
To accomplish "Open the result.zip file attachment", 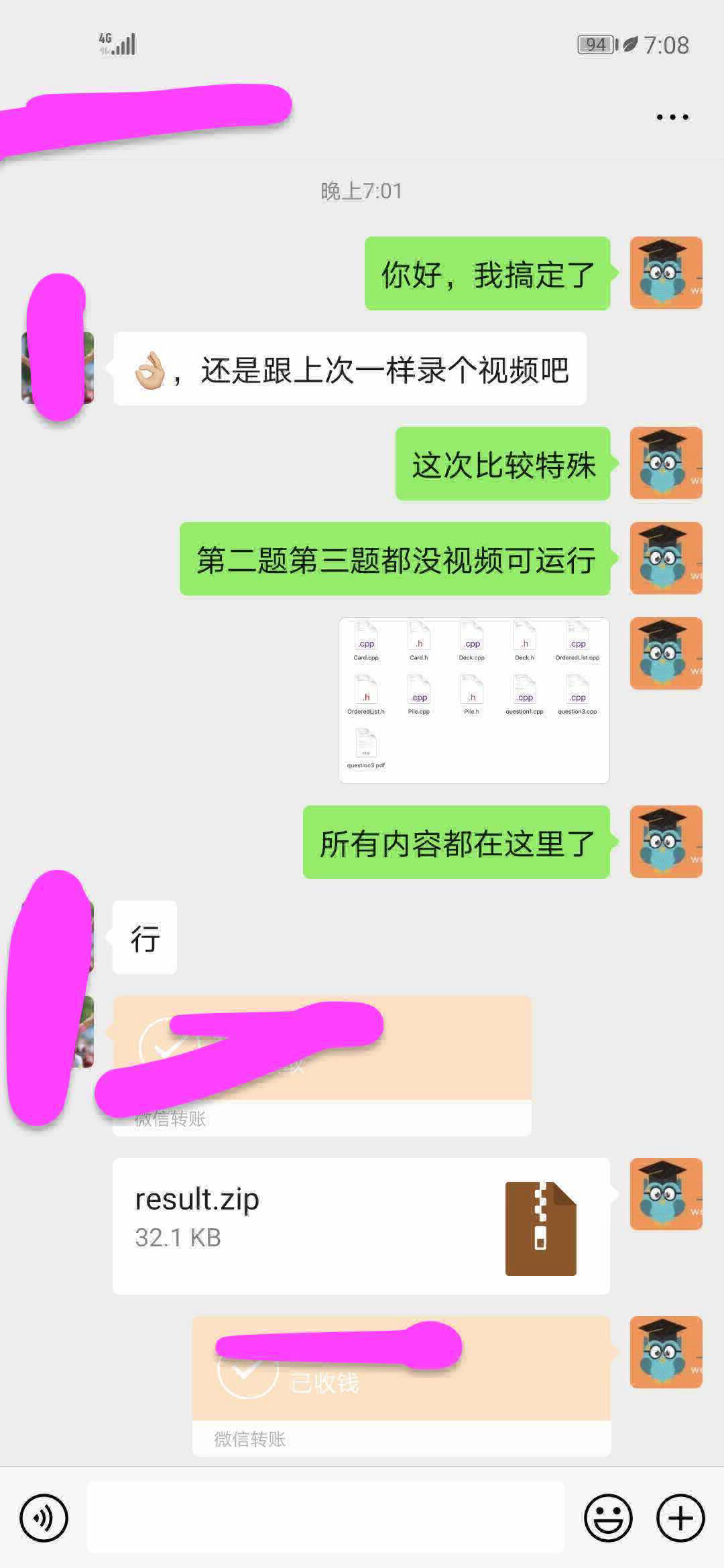I will click(x=361, y=1226).
